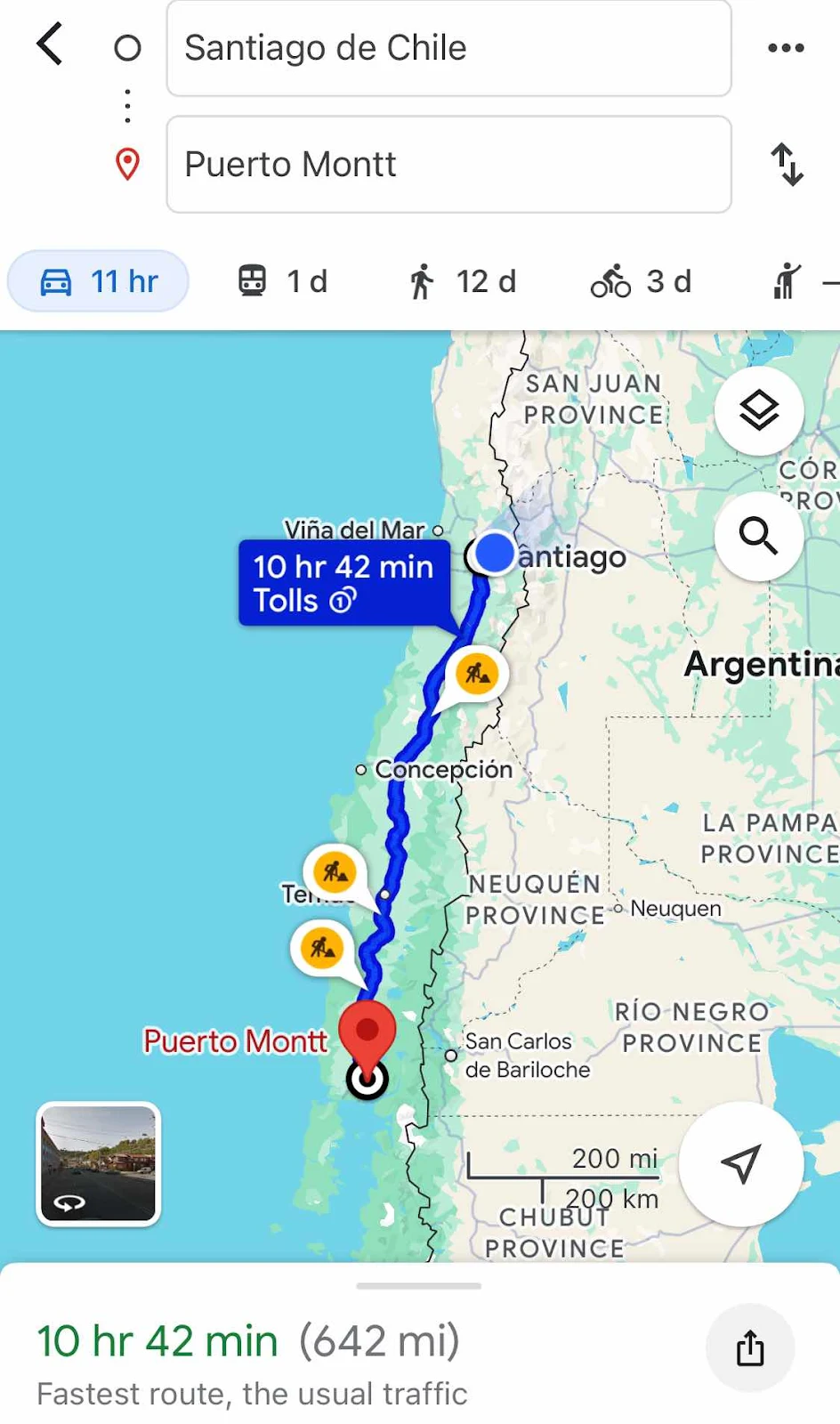Select the driving mode, 11 hr
This screenshot has height=1424, width=840.
tap(99, 282)
